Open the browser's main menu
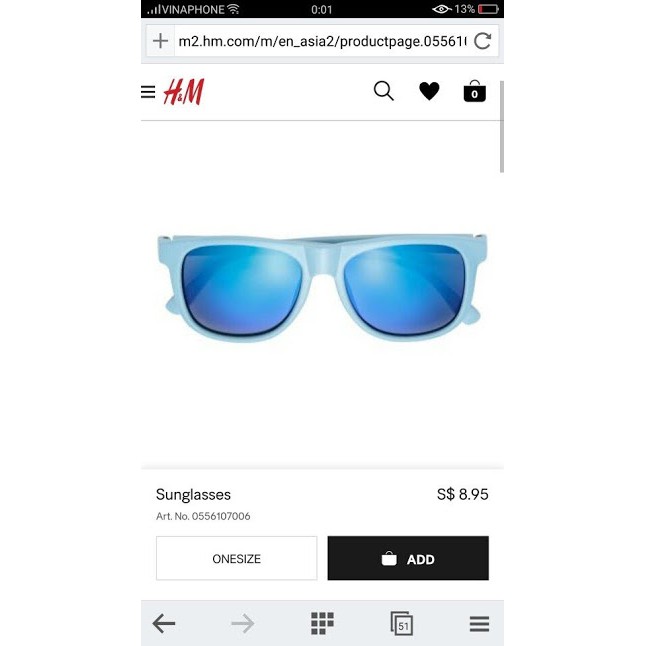The width and height of the screenshot is (646, 646). [x=480, y=624]
